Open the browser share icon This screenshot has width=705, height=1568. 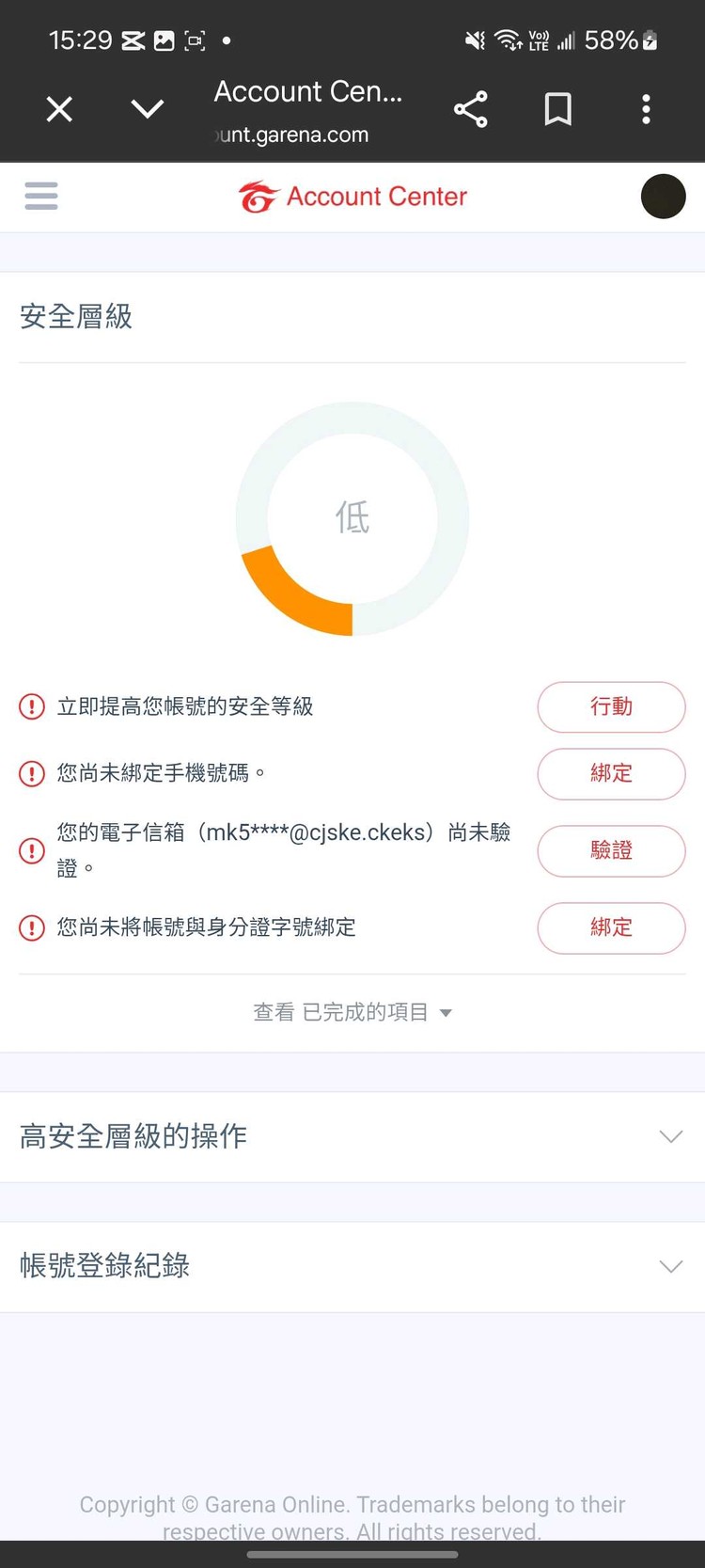pyautogui.click(x=471, y=108)
